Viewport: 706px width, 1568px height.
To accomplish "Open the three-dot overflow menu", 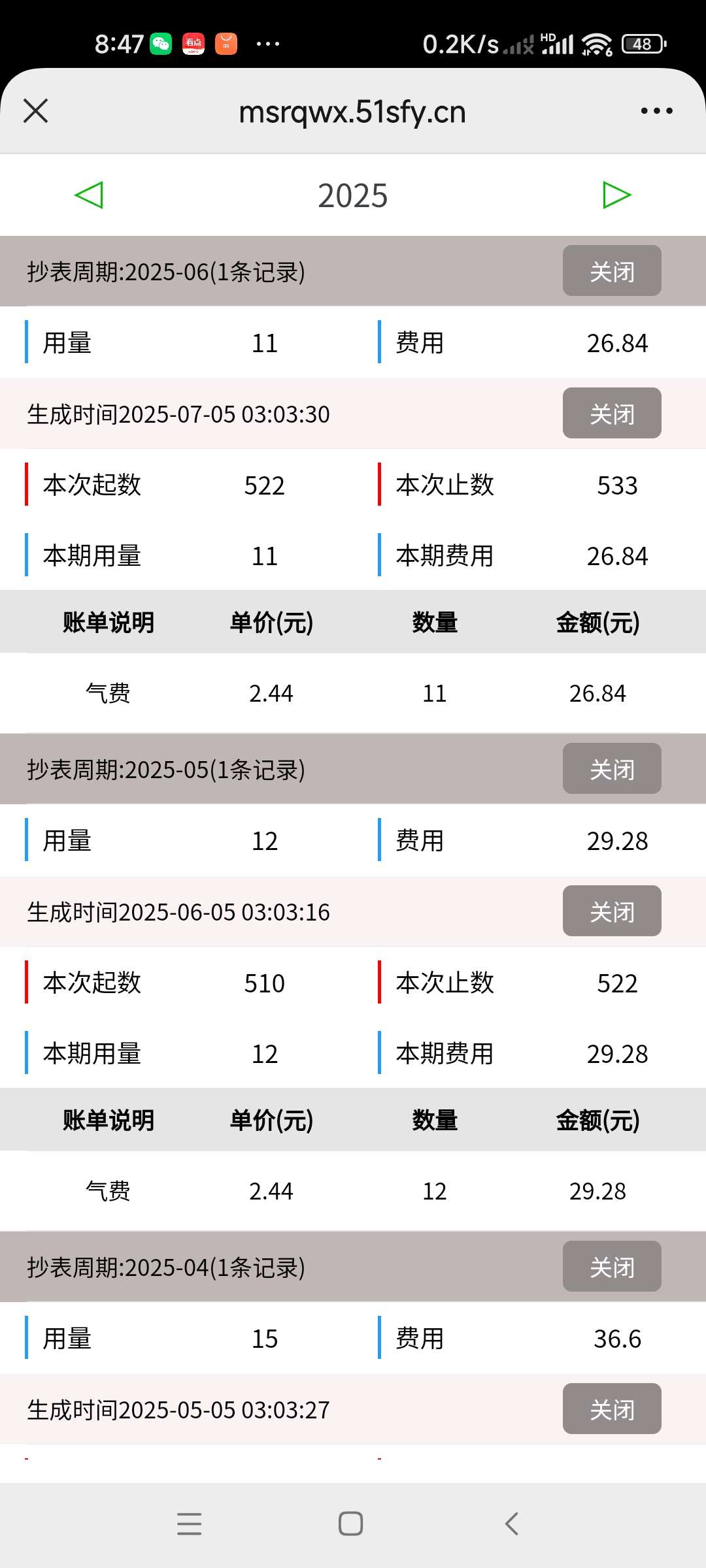I will click(656, 110).
